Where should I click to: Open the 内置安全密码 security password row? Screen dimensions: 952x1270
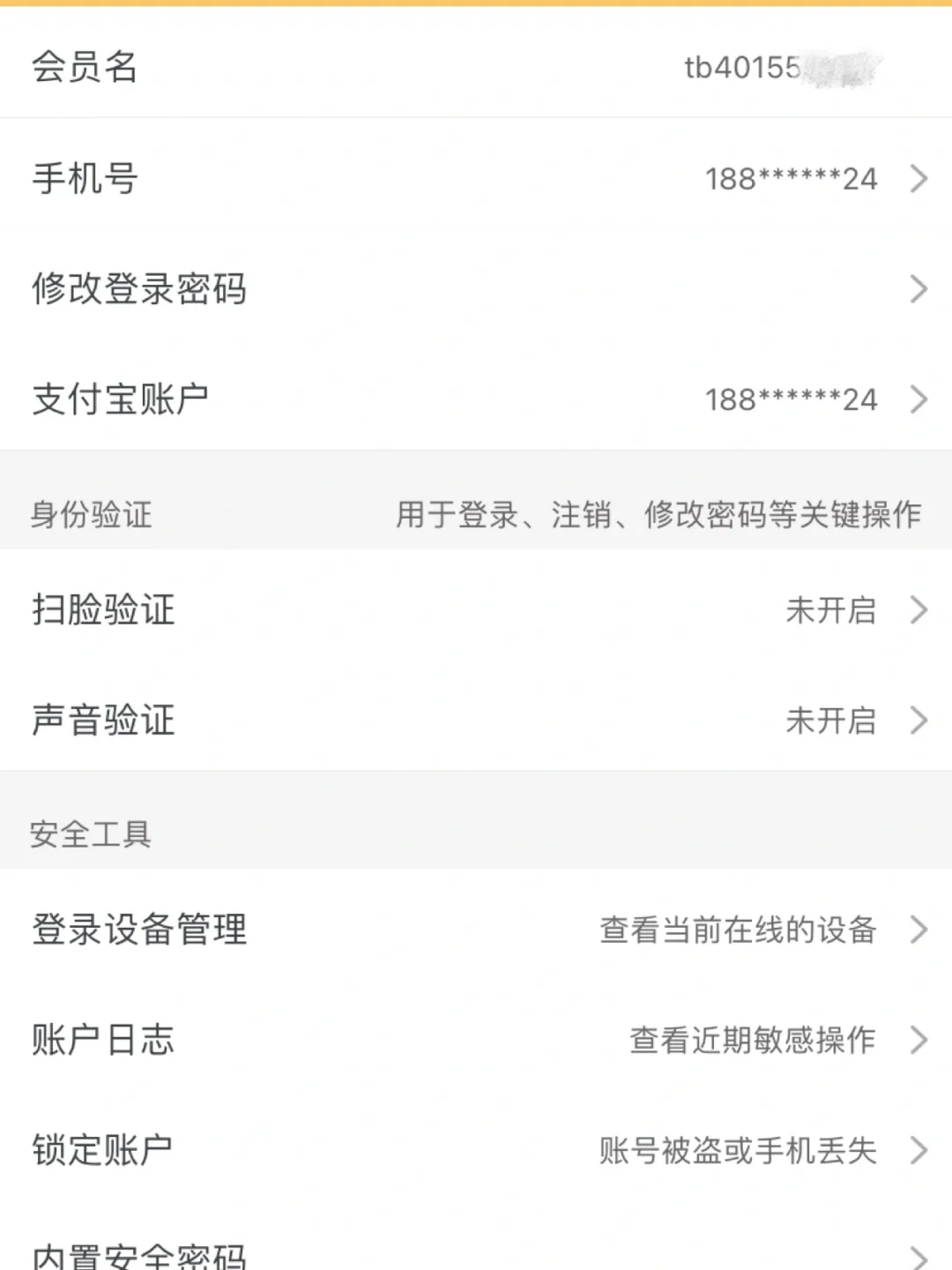476,1254
